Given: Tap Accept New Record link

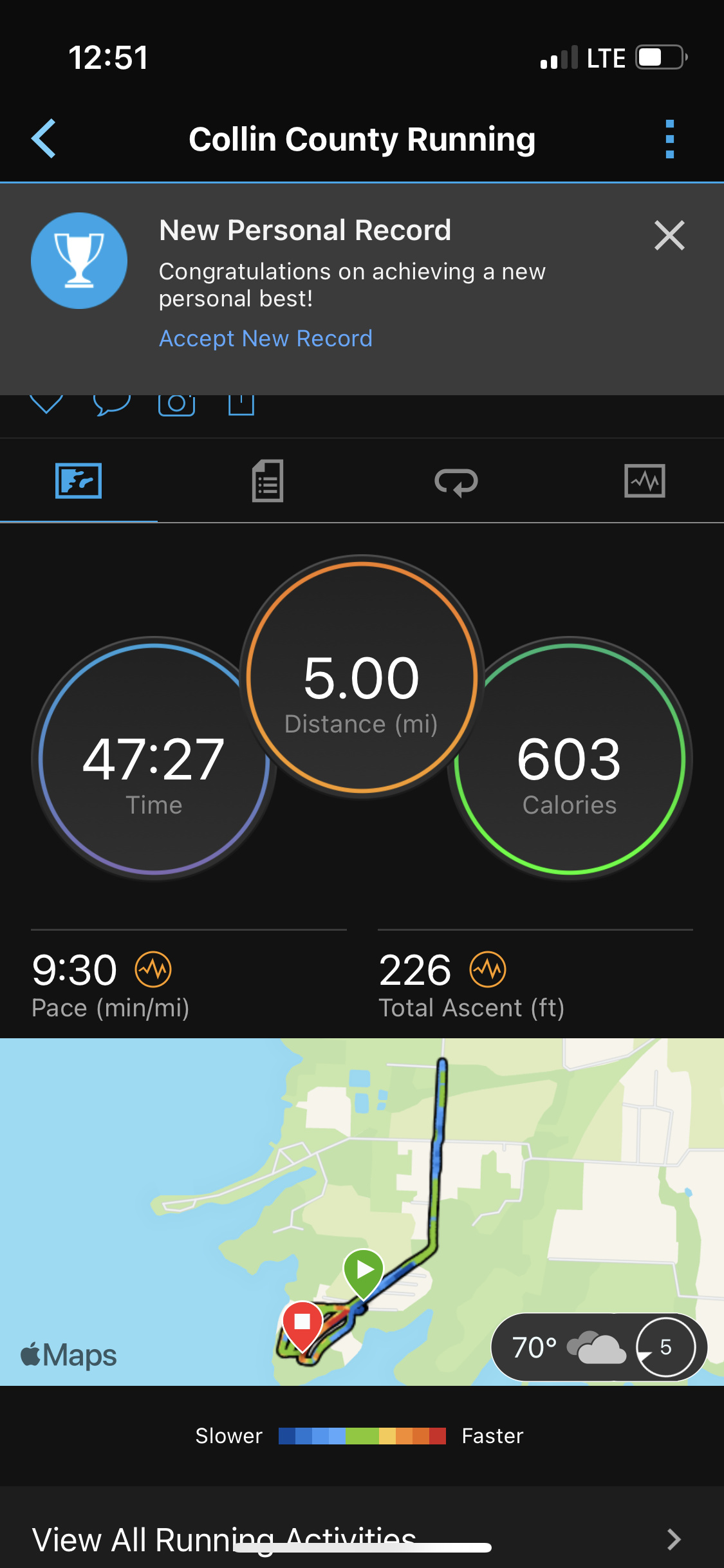Looking at the screenshot, I should (266, 339).
